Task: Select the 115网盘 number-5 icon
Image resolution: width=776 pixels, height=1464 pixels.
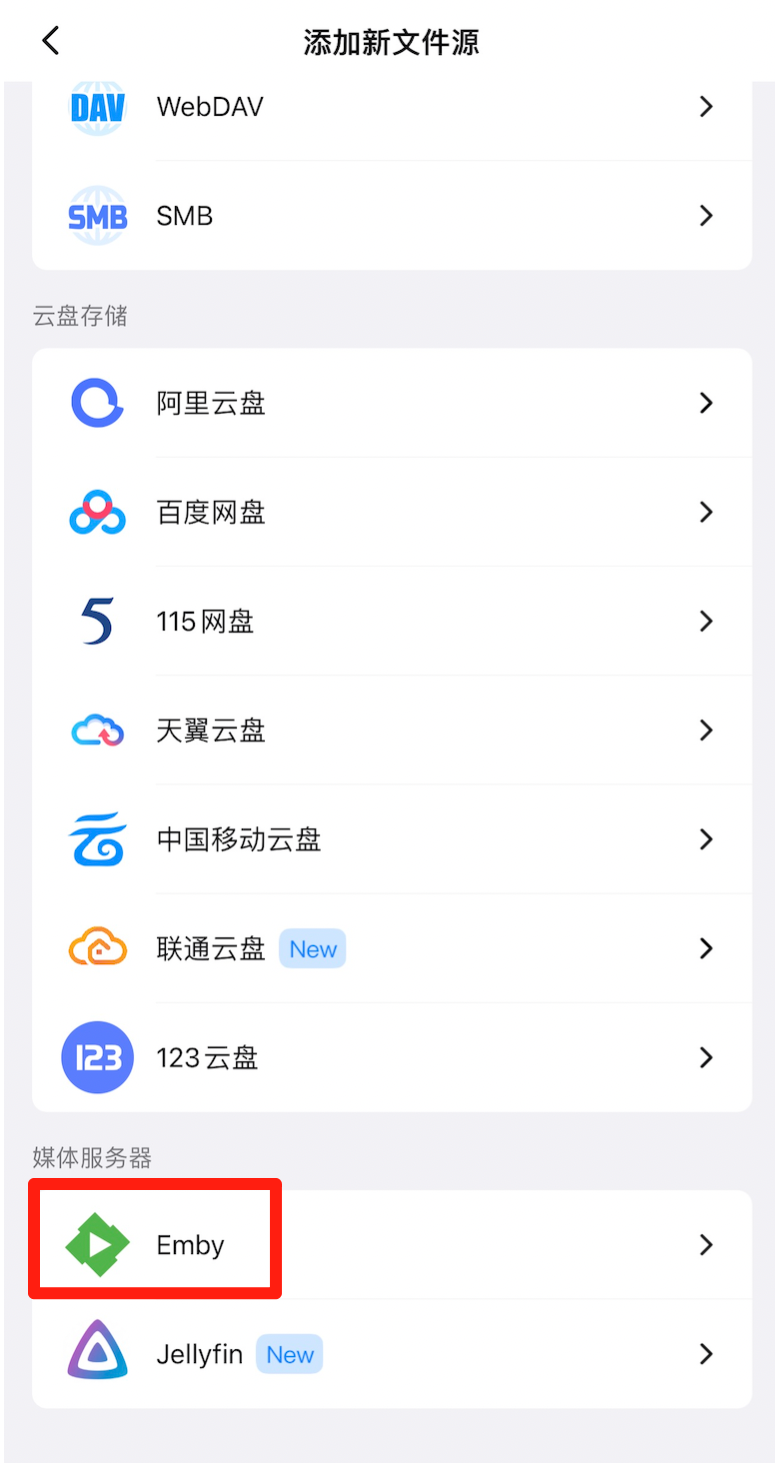Action: pos(97,621)
